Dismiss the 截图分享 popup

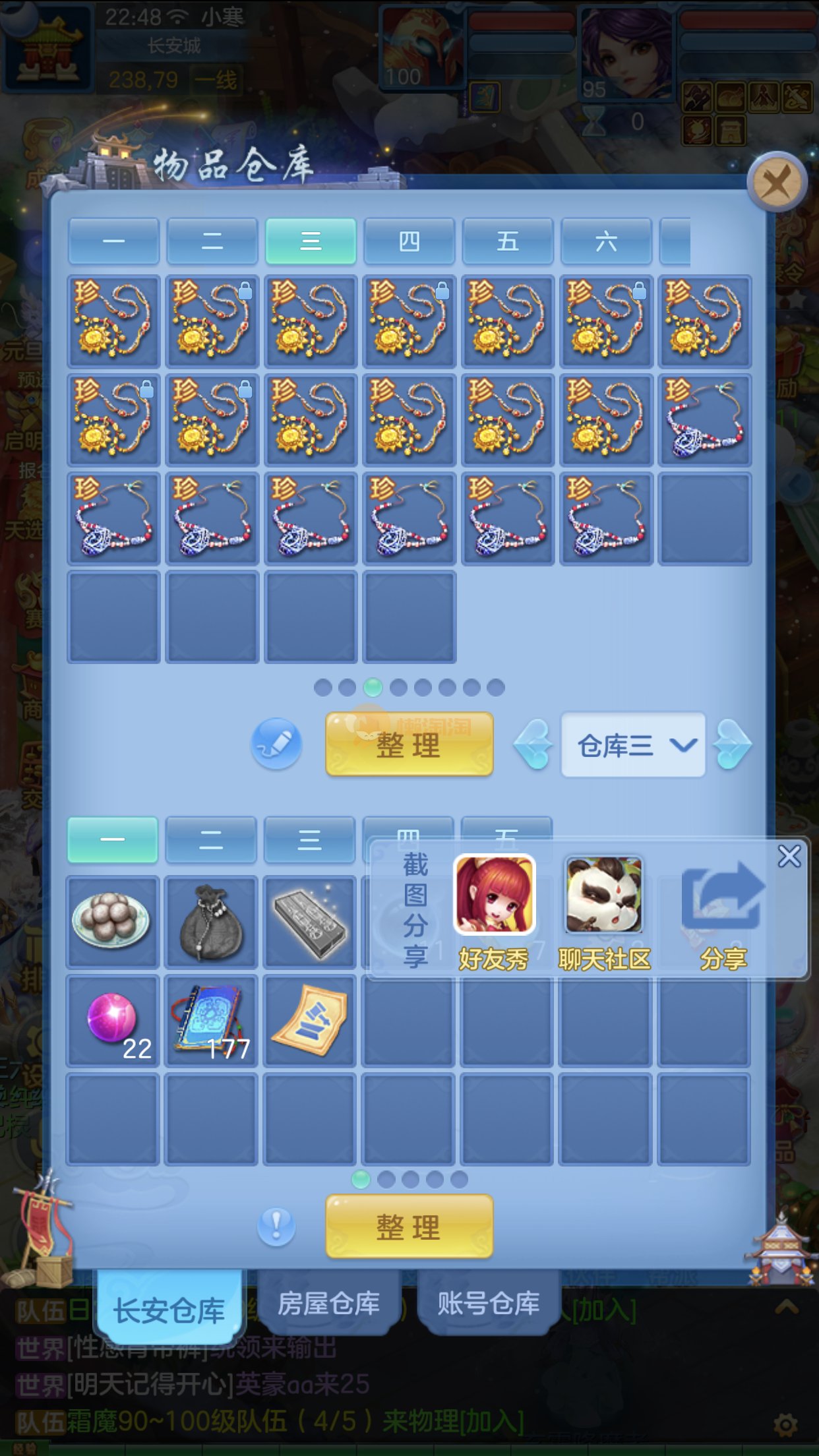pos(789,857)
